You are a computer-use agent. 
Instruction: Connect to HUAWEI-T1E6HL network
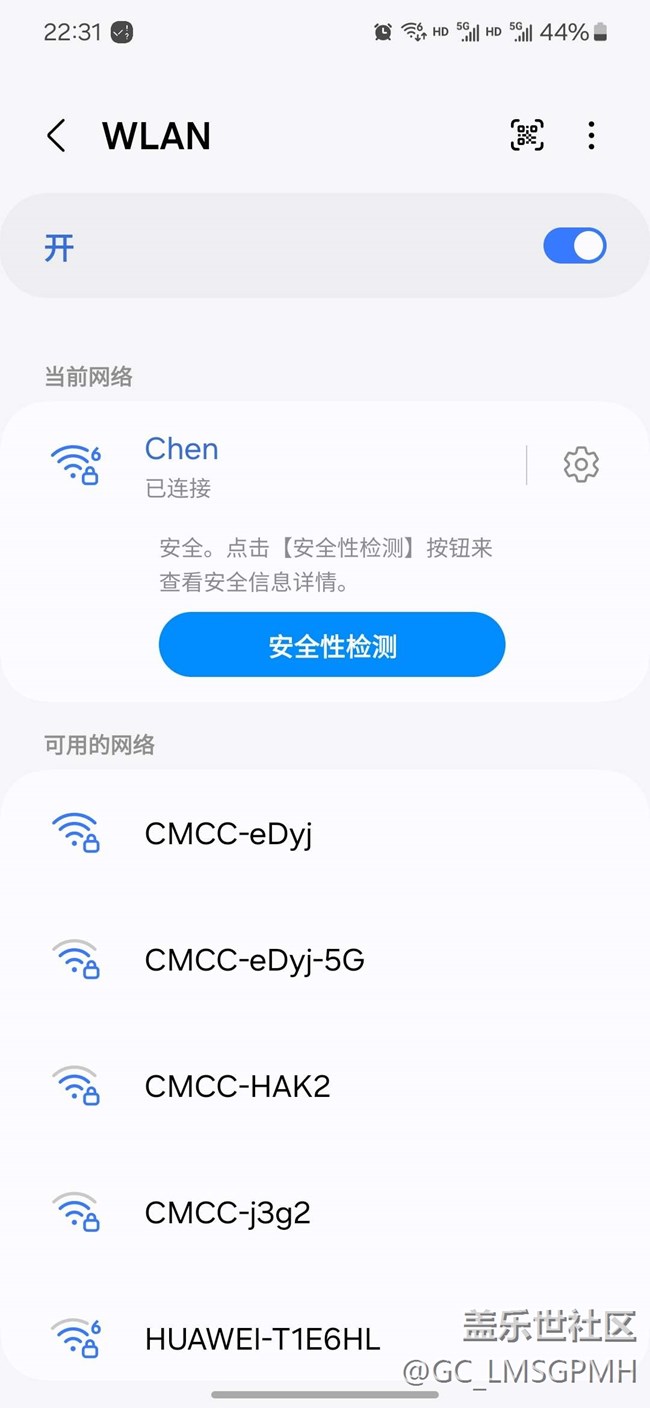coord(325,1336)
